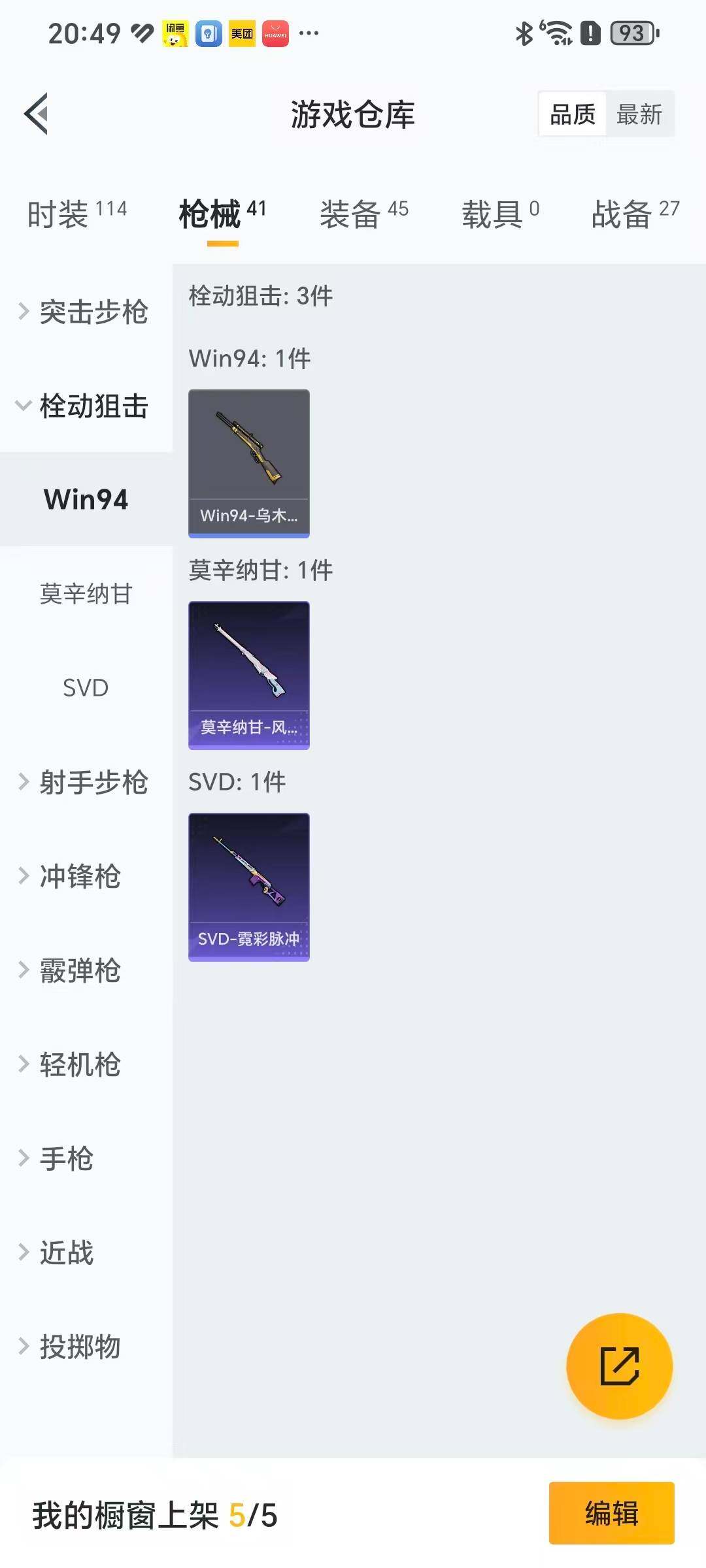Open the Win94-乌木 skin card
Image resolution: width=706 pixels, height=1568 pixels.
pos(249,463)
